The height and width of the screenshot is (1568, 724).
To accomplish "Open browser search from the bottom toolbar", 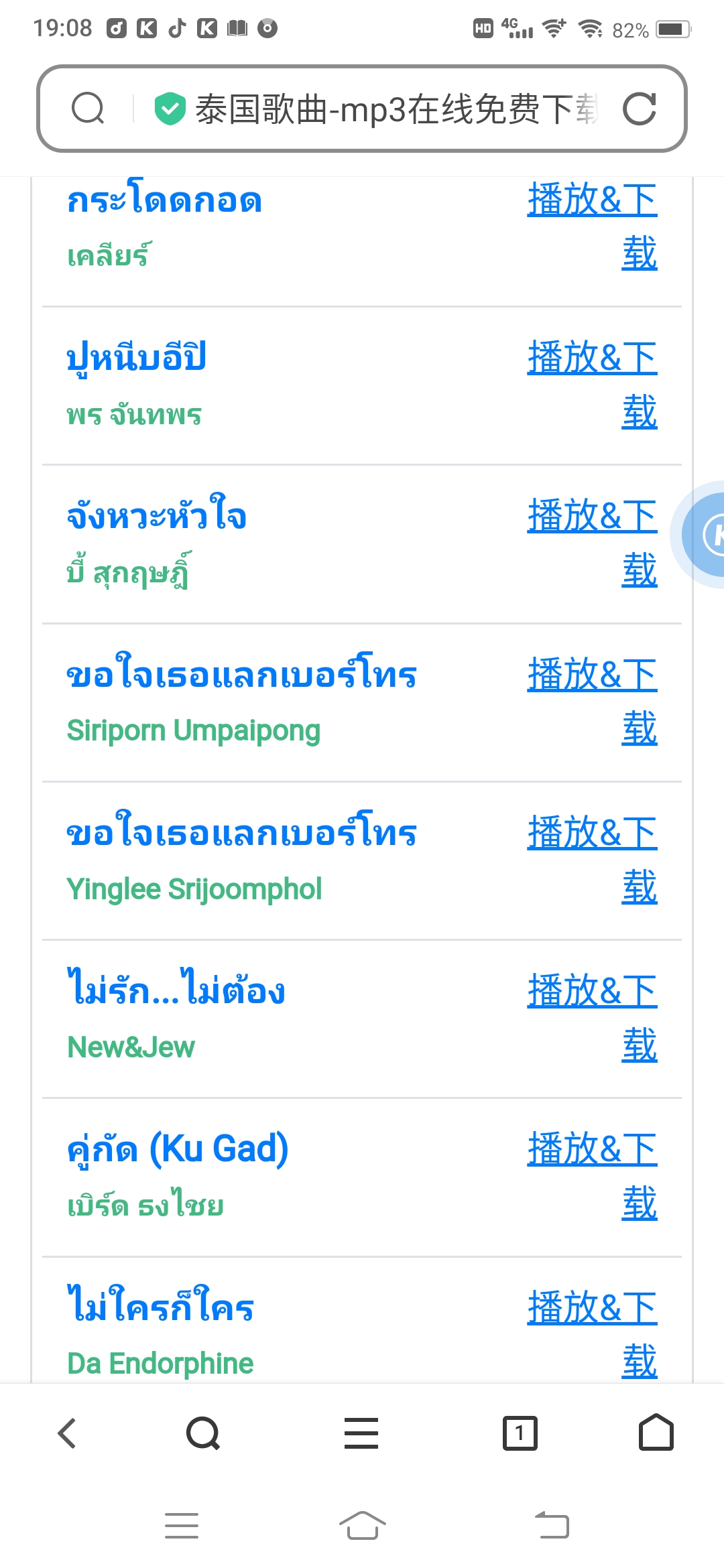I will 203,1433.
